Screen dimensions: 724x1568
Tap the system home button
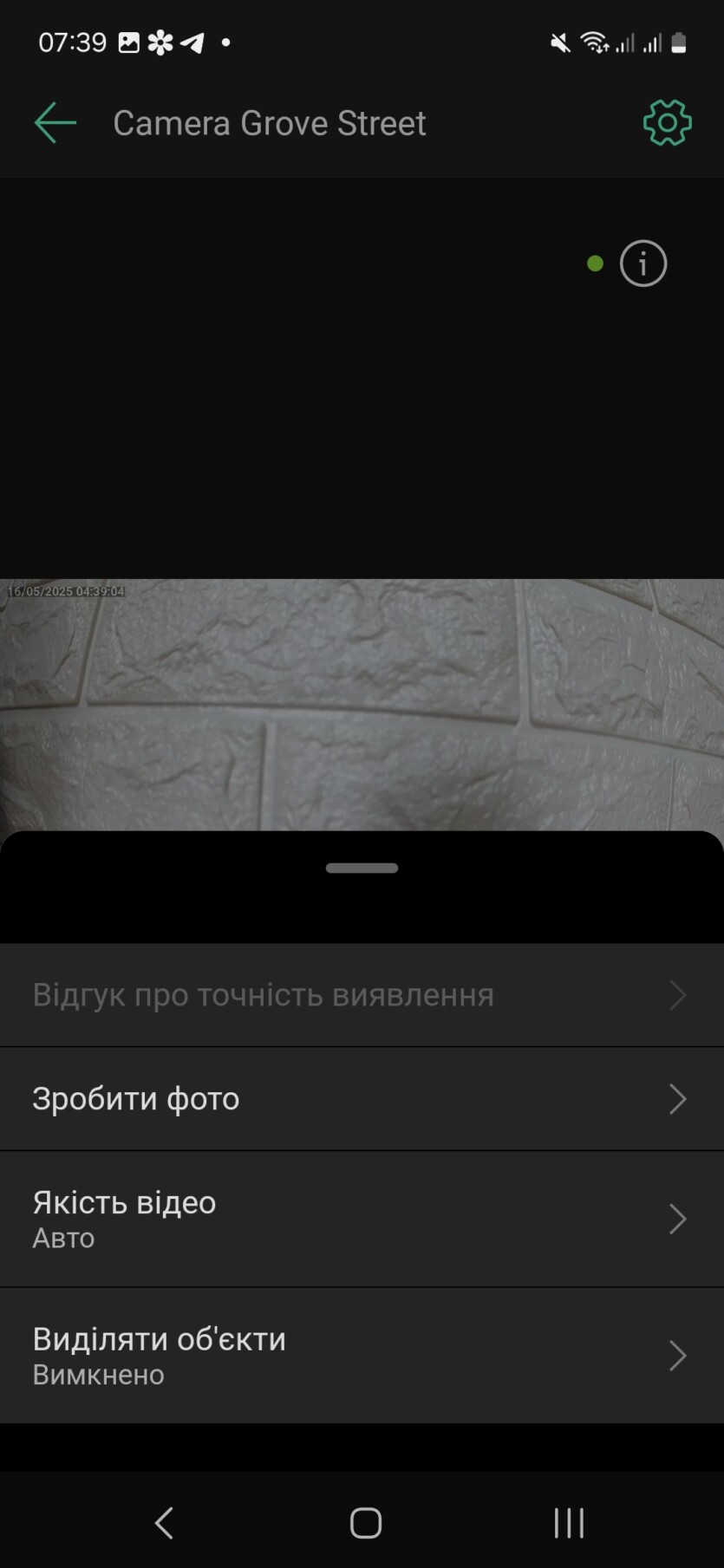point(365,1522)
